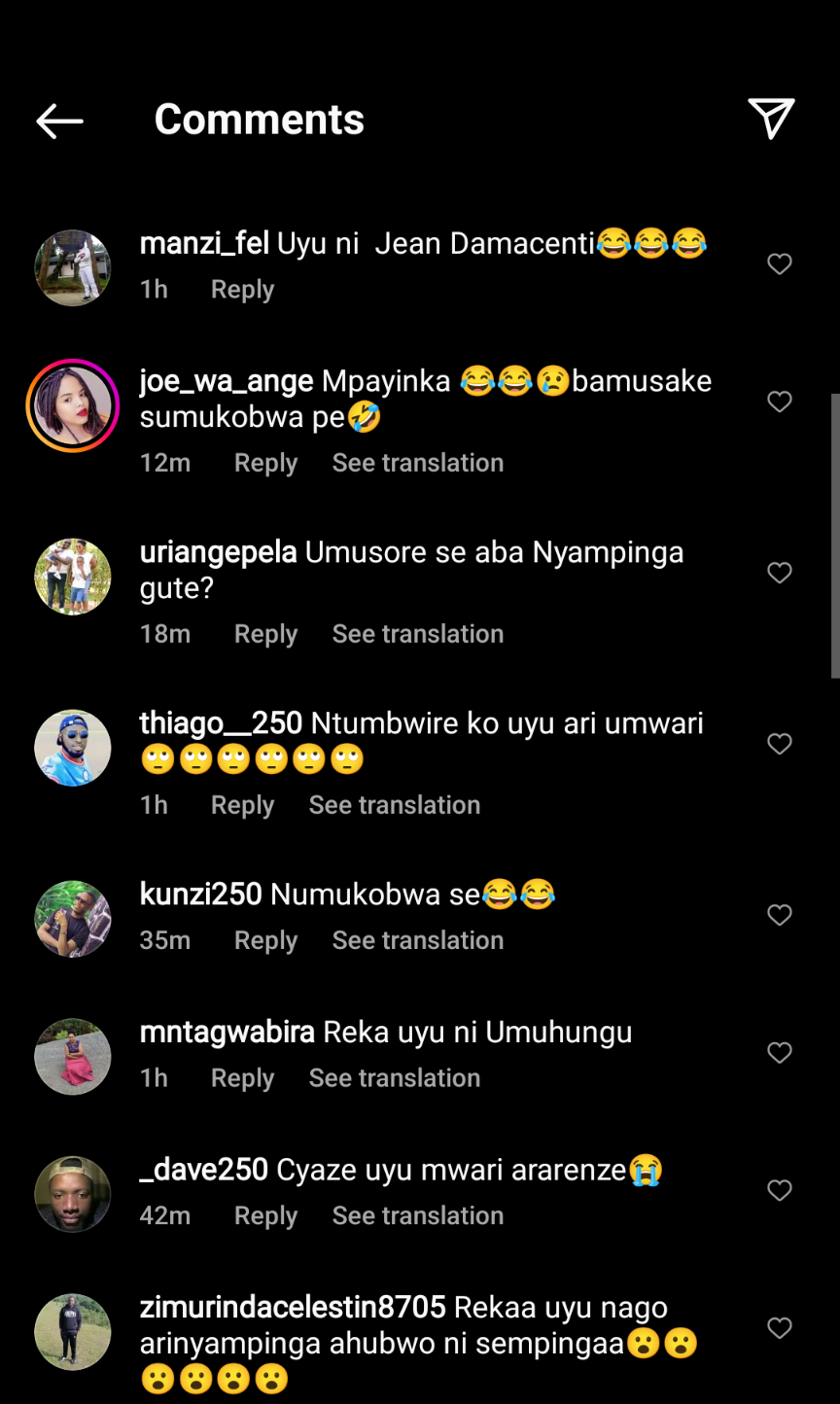Open joe_wa_ange's profile picture

(73, 405)
